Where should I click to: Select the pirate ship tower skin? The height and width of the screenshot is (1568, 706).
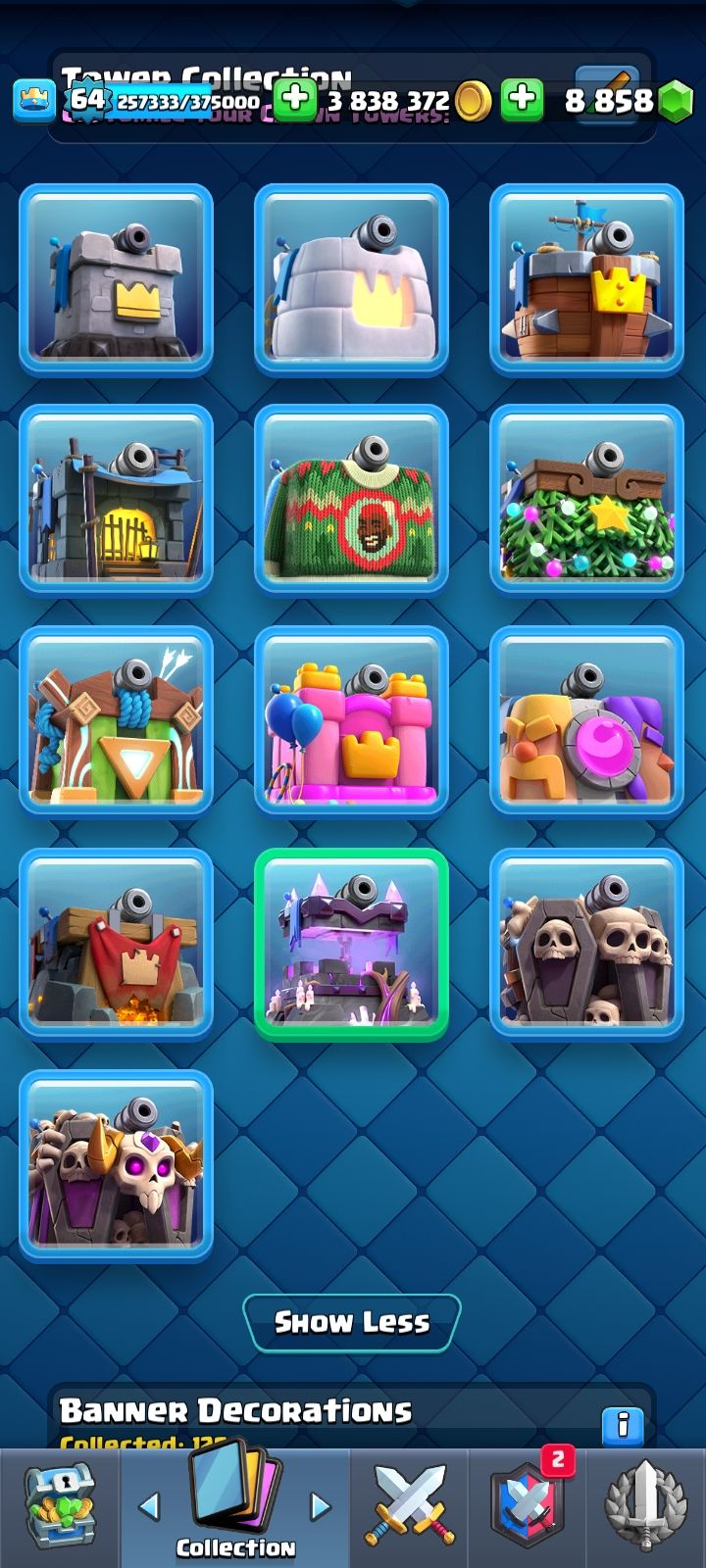pos(586,279)
